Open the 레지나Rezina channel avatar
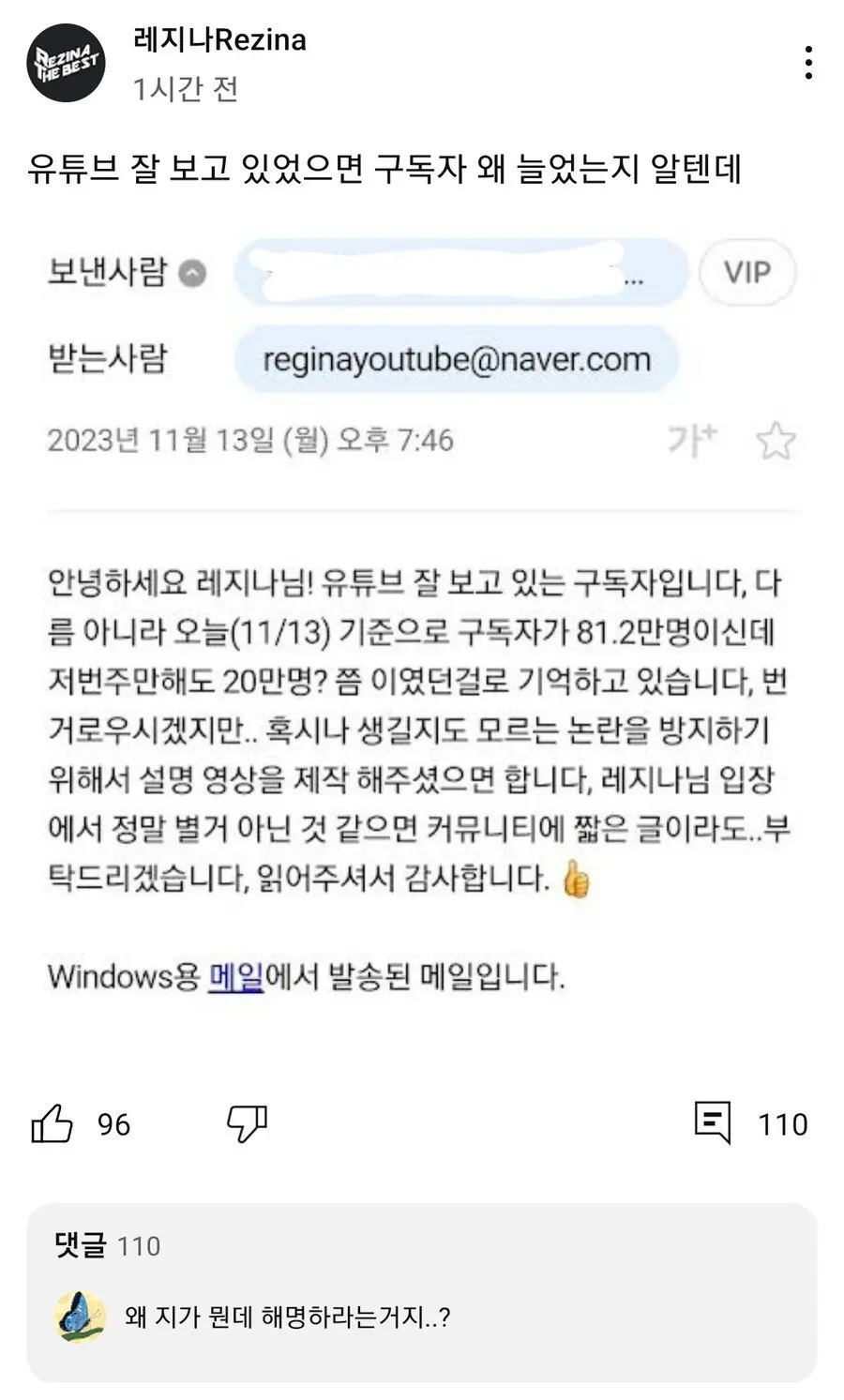The width and height of the screenshot is (844, 1400). [x=66, y=63]
